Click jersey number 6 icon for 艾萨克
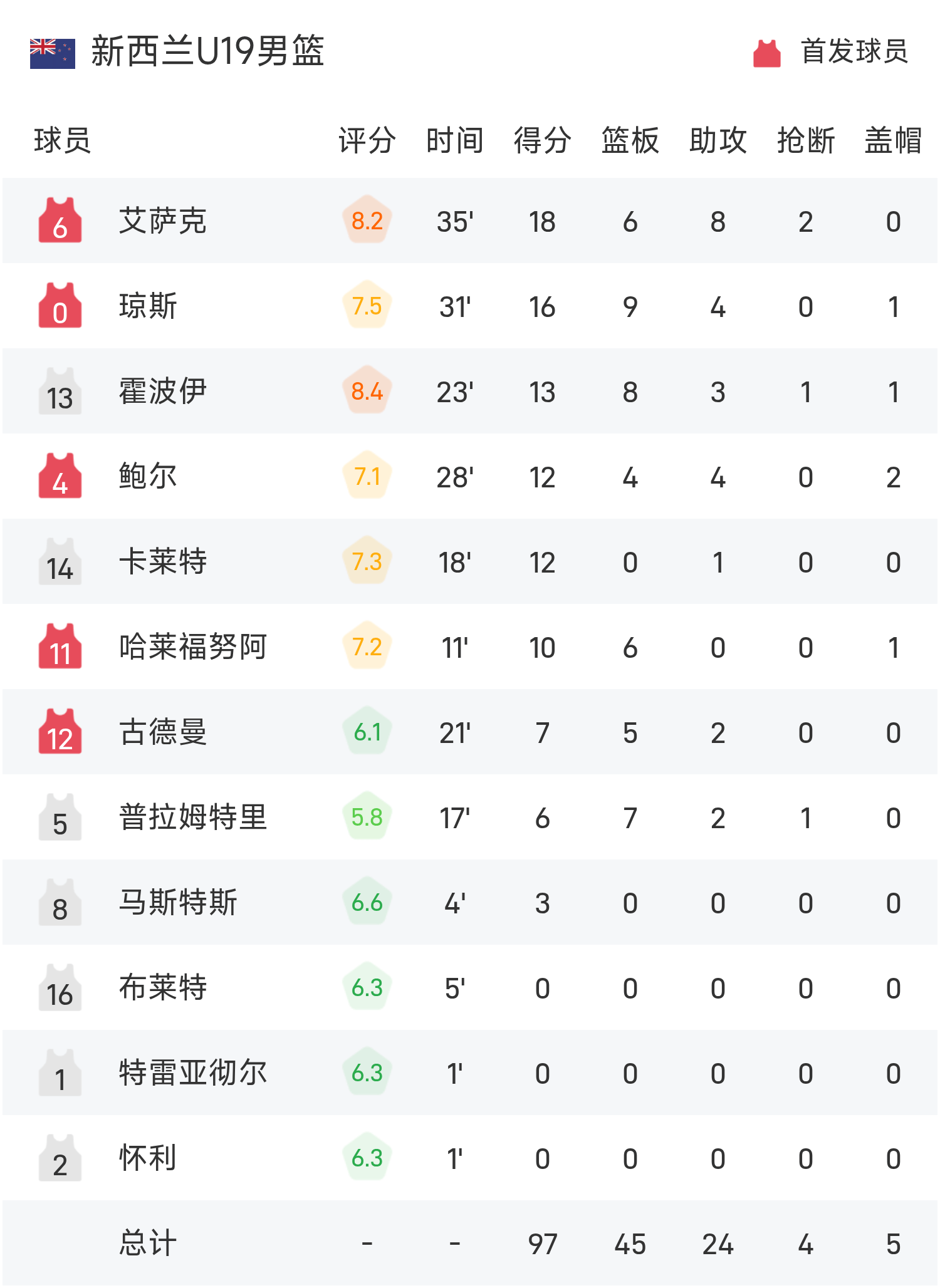This screenshot has width=940, height=1288. [x=59, y=221]
